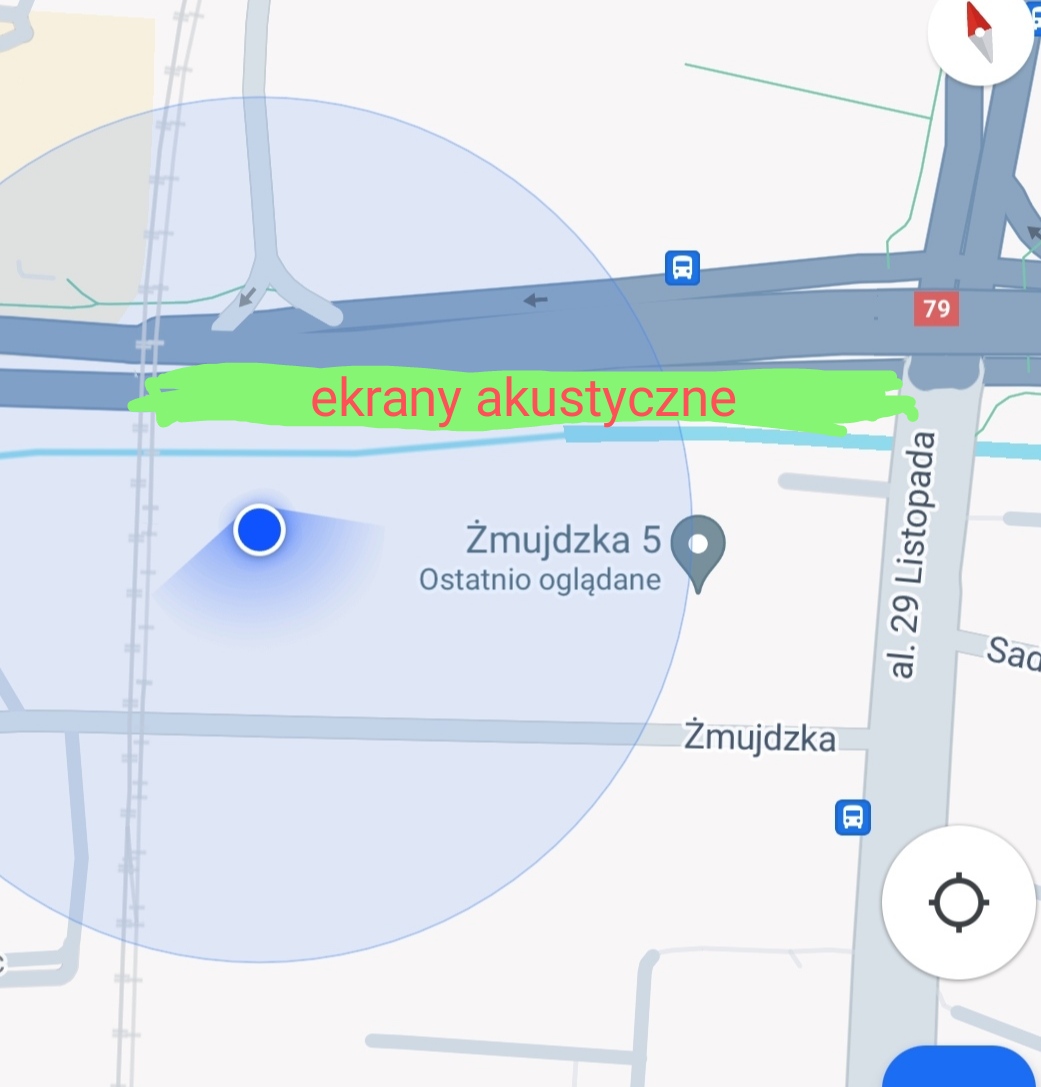Select the bus stop beside Żmujdzka street label
1041x1087 pixels.
(x=852, y=817)
